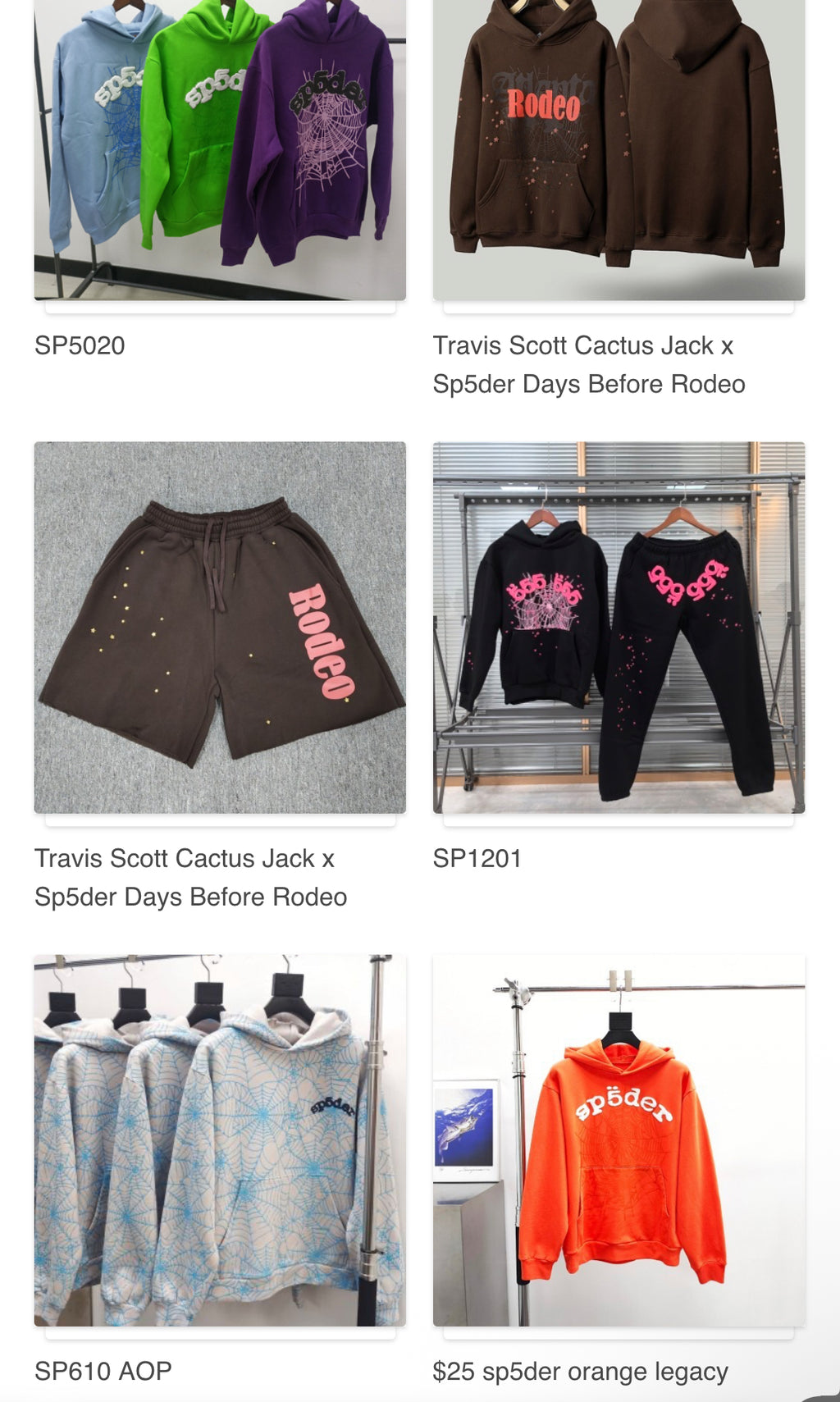Open the brown Rodeo shorts product
Viewport: 840px width, 1402px height.
(x=220, y=628)
